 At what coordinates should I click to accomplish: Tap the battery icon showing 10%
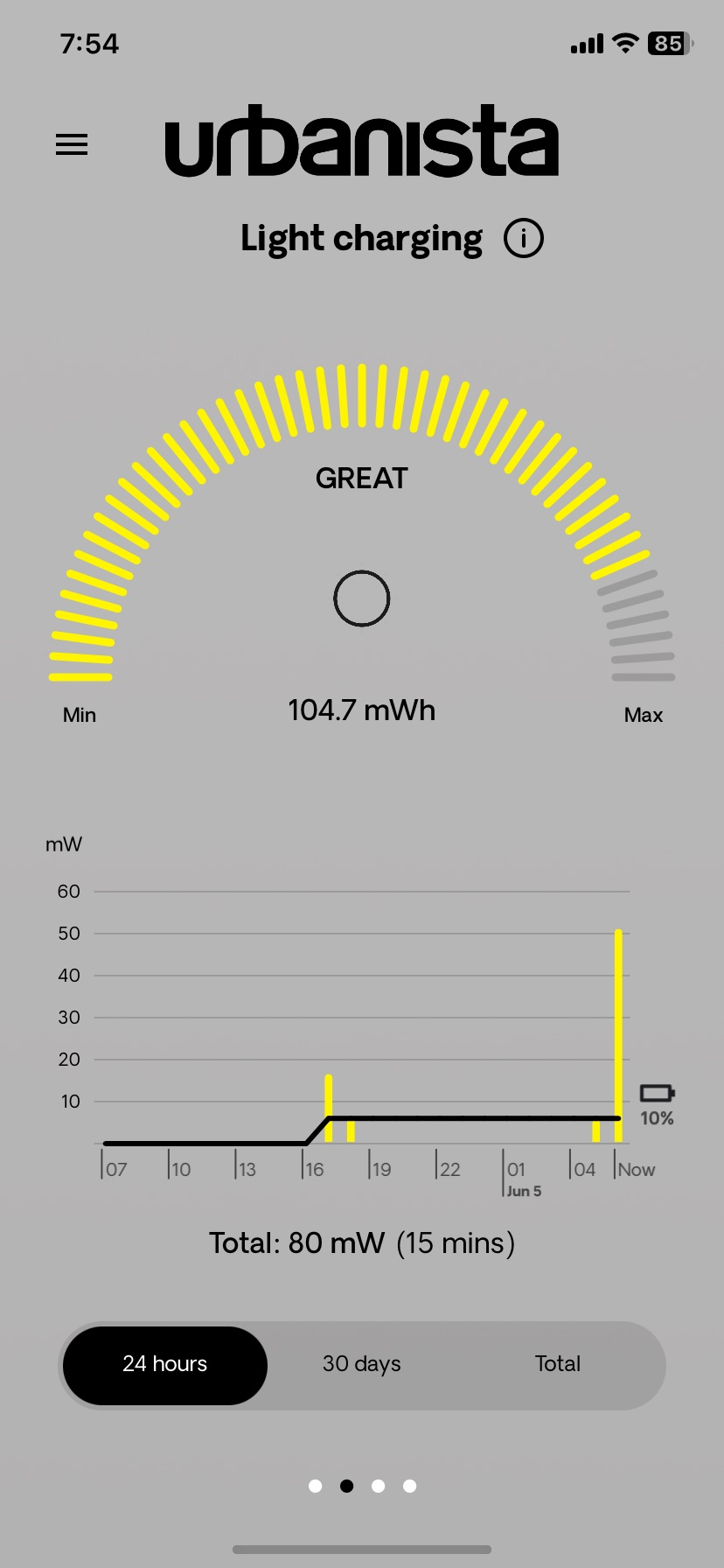657,1092
